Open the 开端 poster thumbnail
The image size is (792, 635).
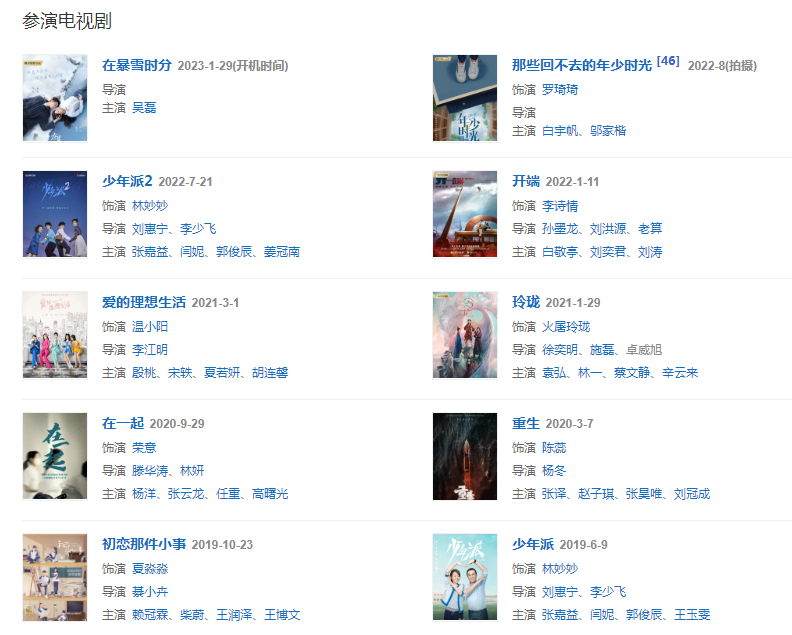click(465, 214)
